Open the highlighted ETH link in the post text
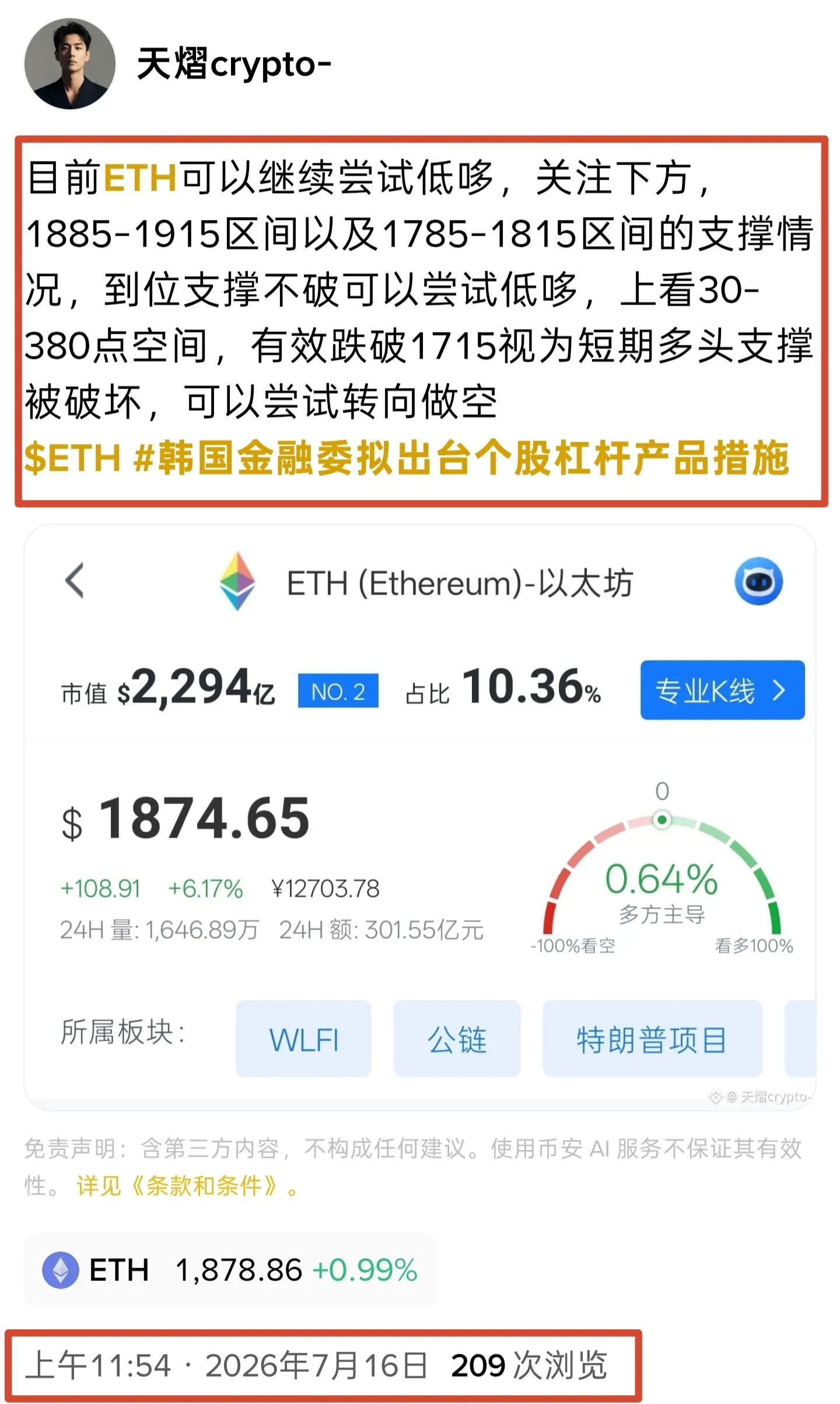This screenshot has width=840, height=1404. [140, 177]
